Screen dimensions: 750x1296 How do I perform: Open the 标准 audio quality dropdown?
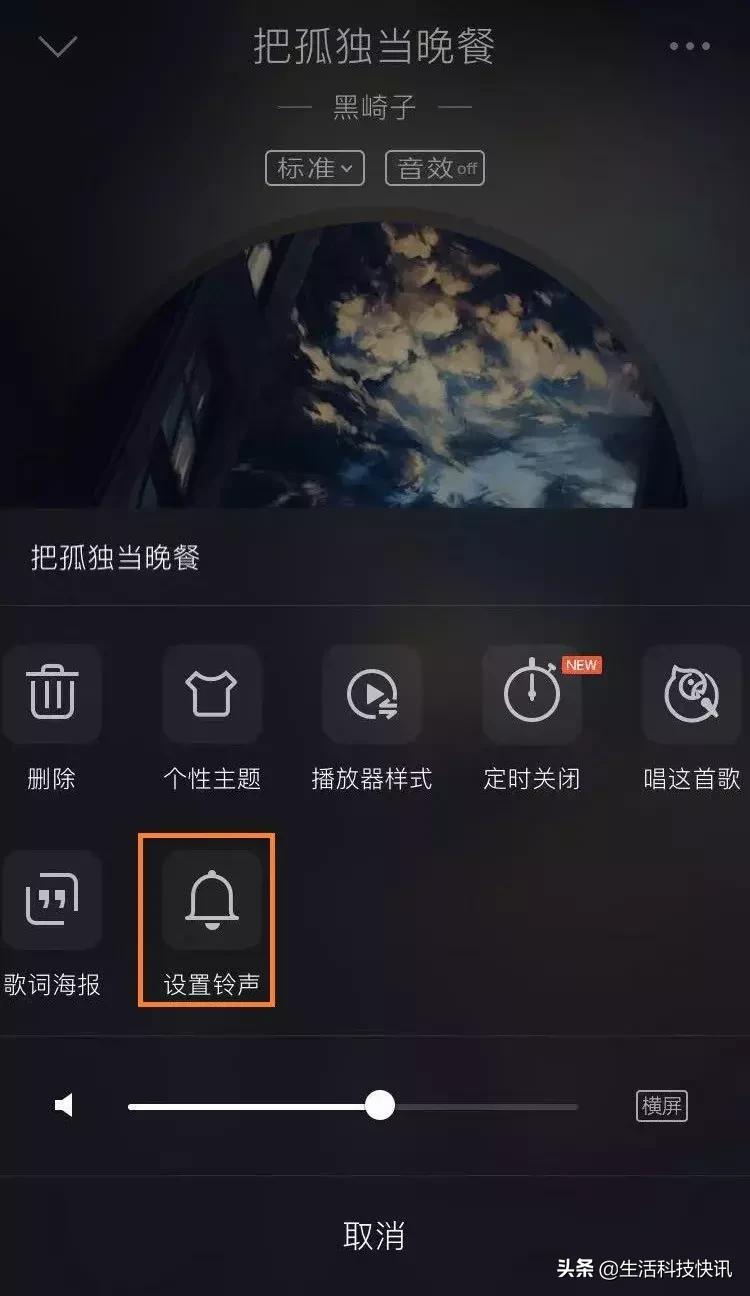(x=313, y=169)
